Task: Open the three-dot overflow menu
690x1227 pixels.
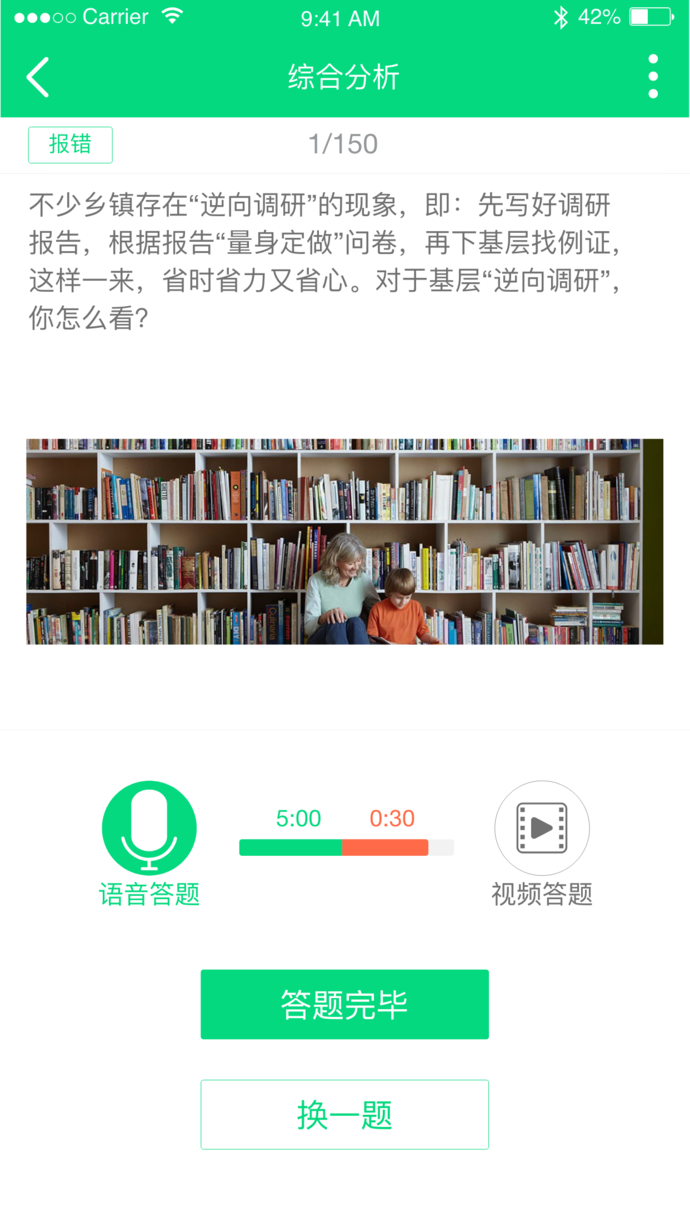Action: [x=652, y=77]
